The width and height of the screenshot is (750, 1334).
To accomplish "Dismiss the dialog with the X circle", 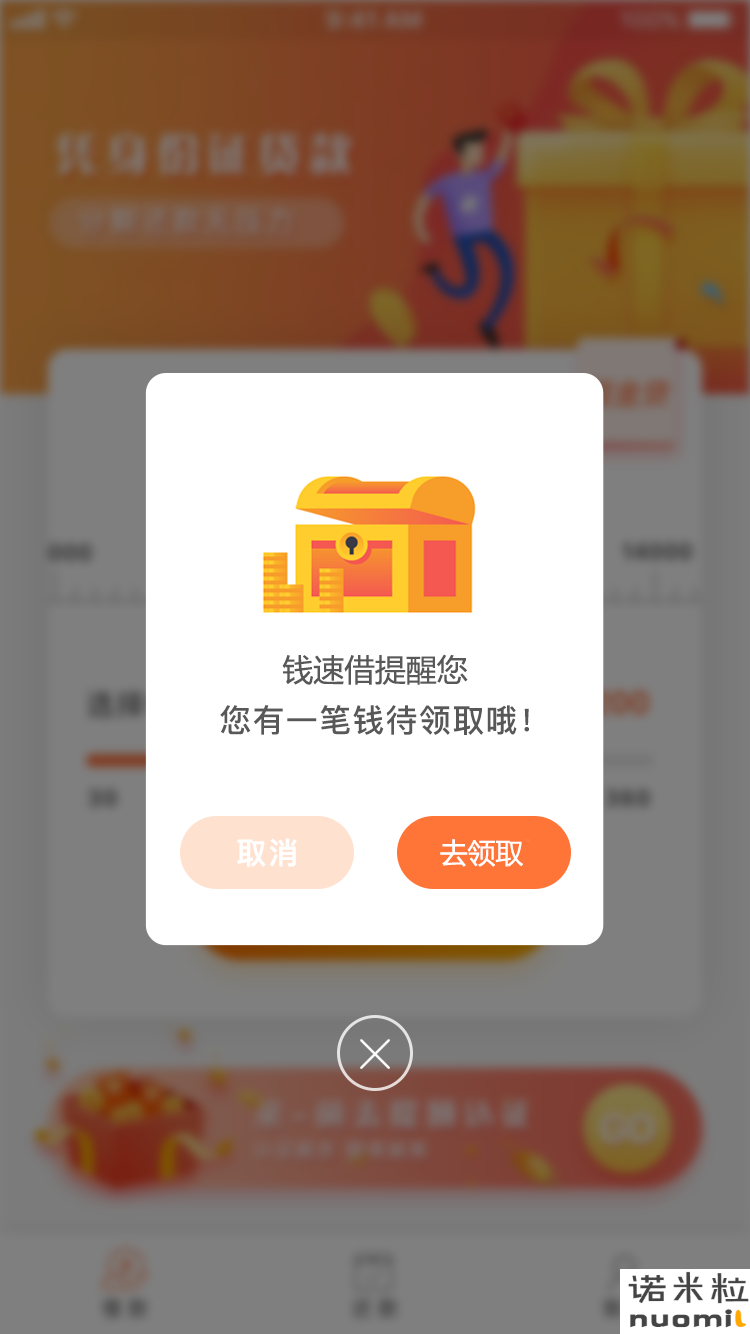I will 375,1053.
